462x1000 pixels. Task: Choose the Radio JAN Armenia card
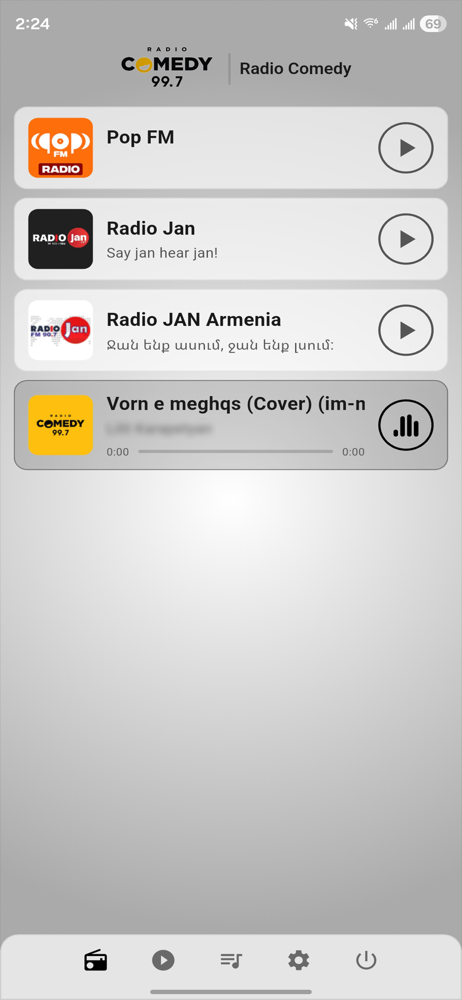pyautogui.click(x=231, y=330)
